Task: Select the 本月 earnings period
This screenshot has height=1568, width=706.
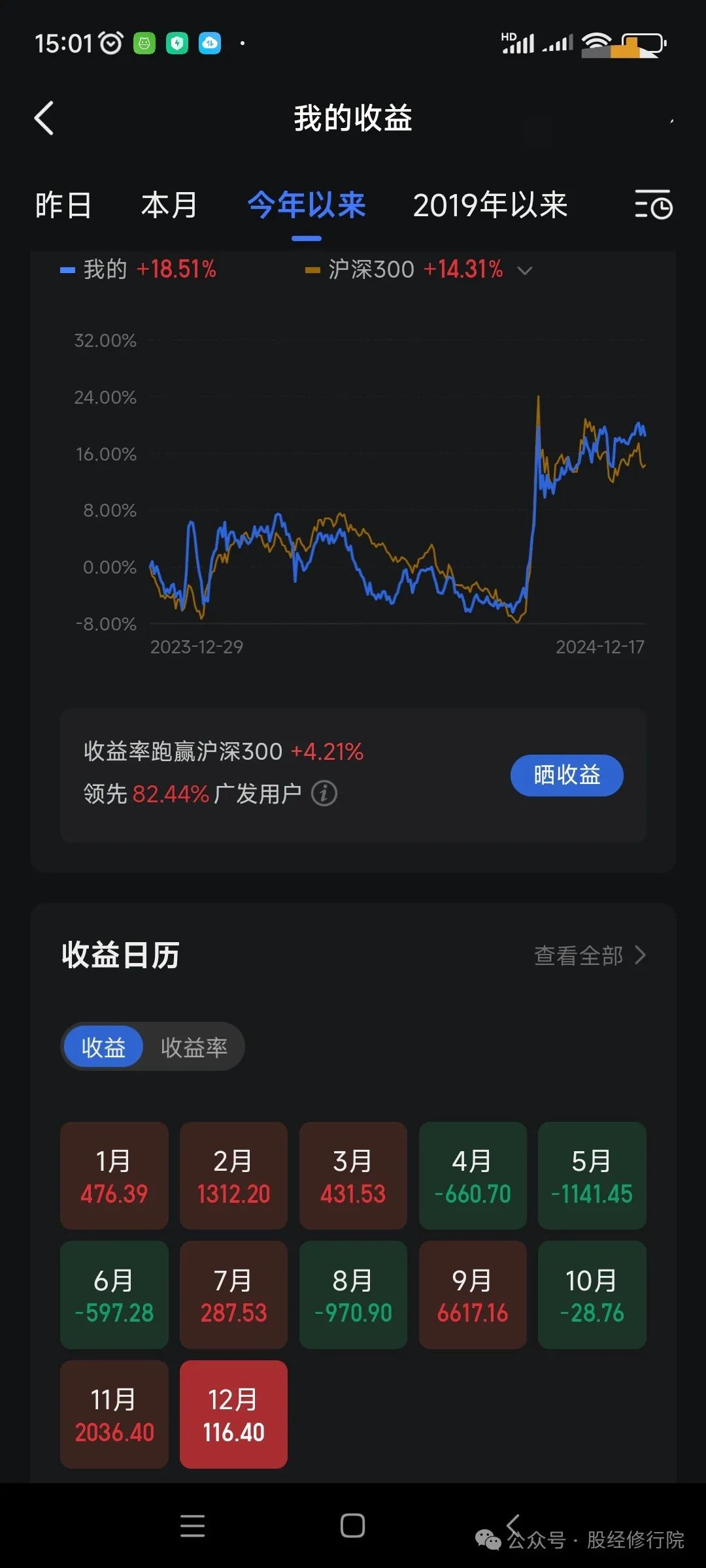Action: pos(169,204)
